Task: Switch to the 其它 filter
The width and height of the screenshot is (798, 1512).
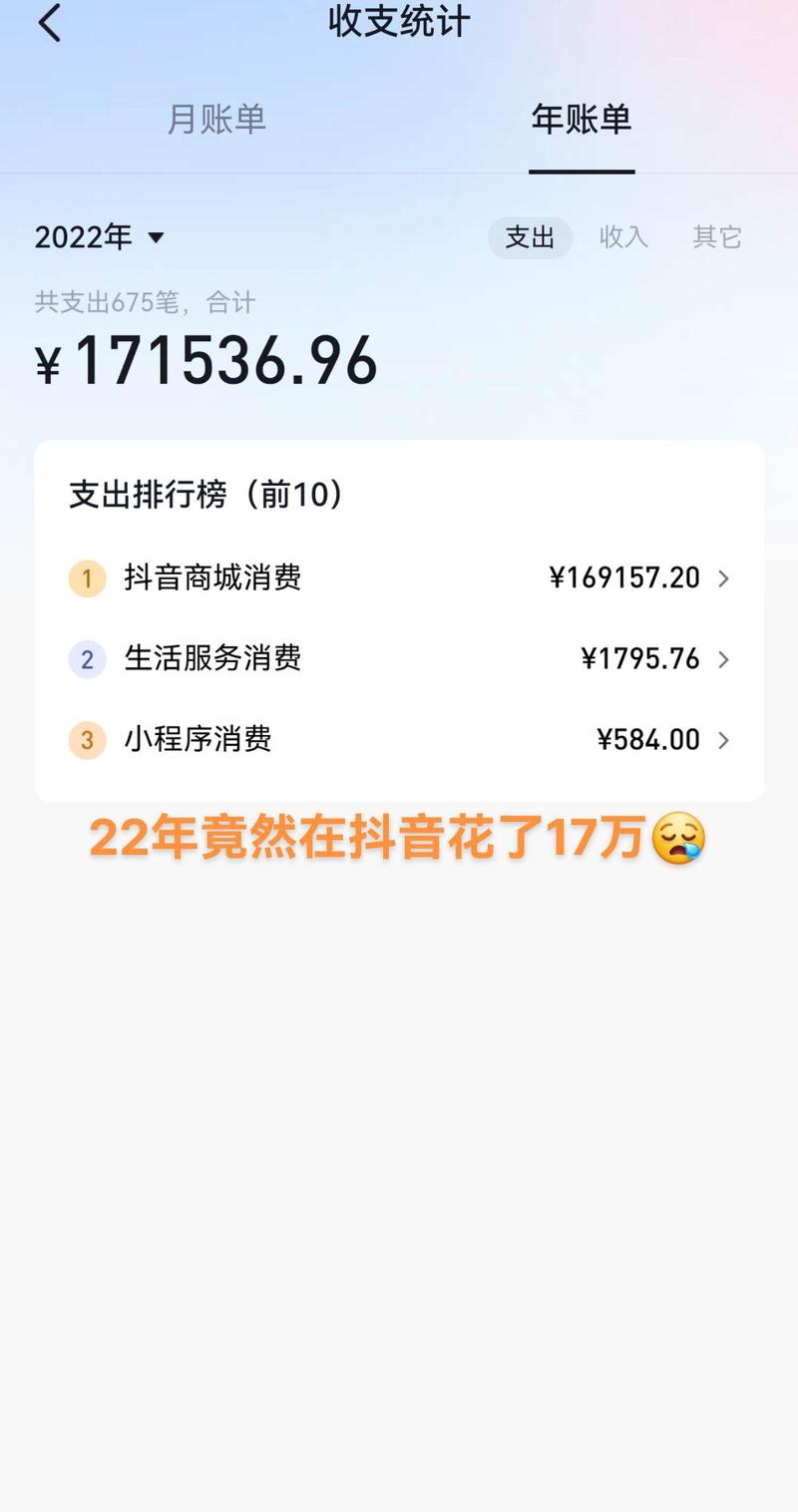Action: click(x=716, y=237)
